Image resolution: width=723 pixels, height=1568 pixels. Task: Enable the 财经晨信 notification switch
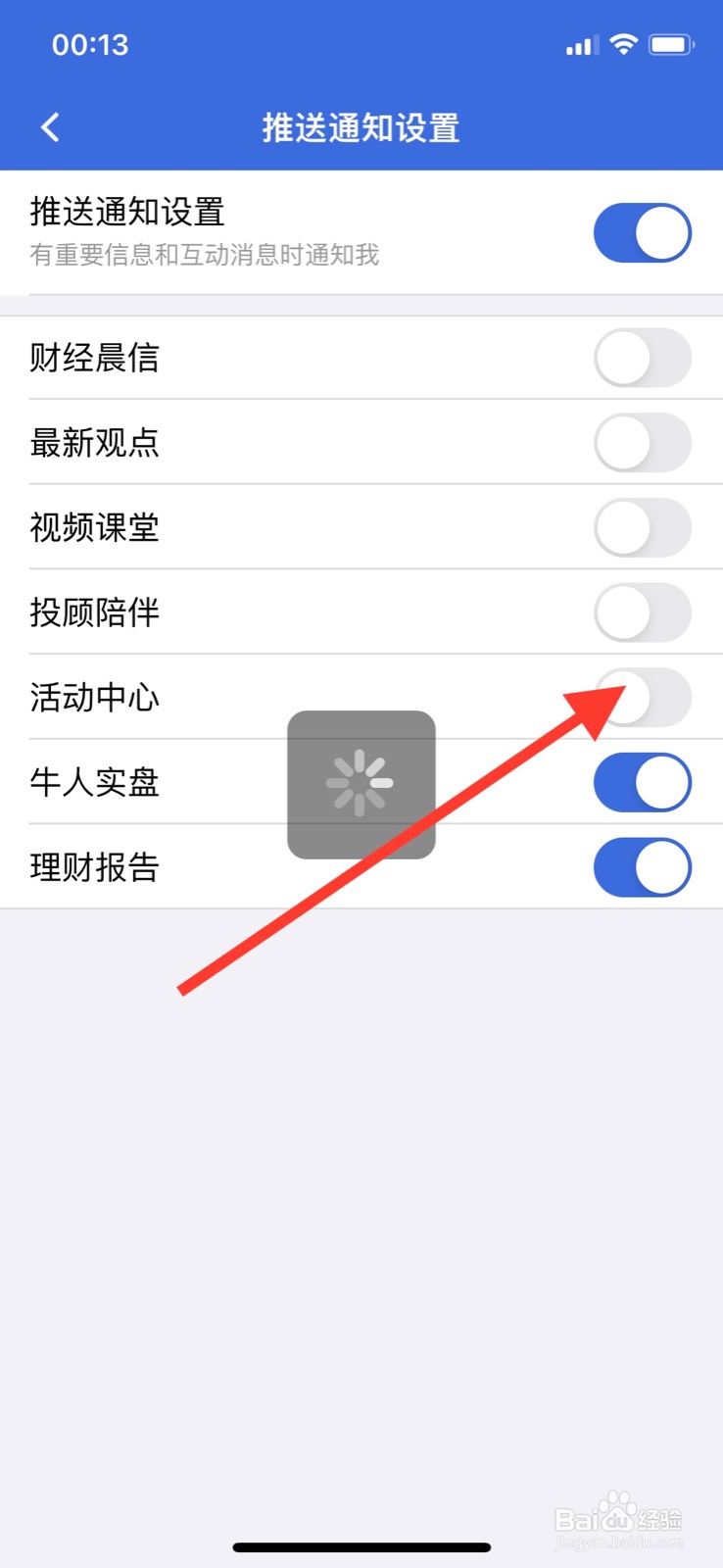pos(642,358)
